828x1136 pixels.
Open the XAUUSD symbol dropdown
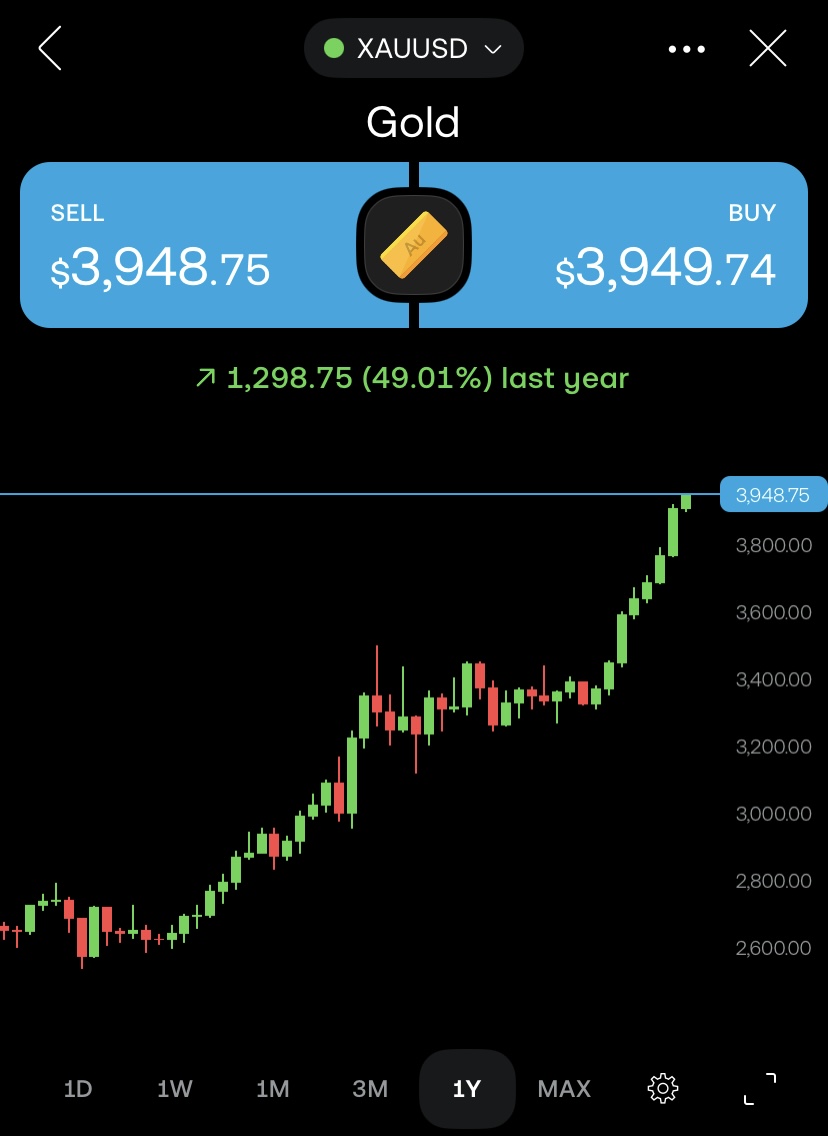click(x=413, y=49)
